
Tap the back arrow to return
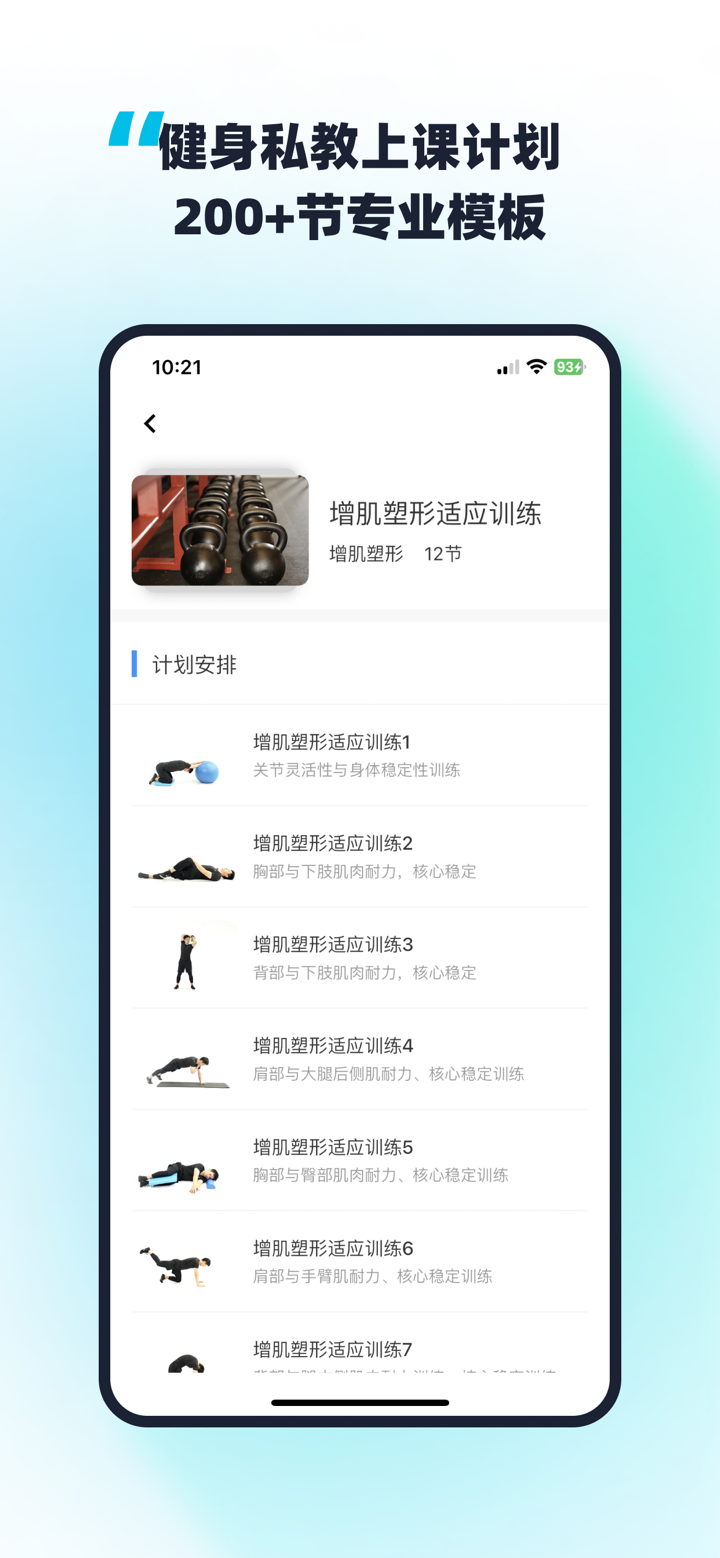[x=149, y=423]
